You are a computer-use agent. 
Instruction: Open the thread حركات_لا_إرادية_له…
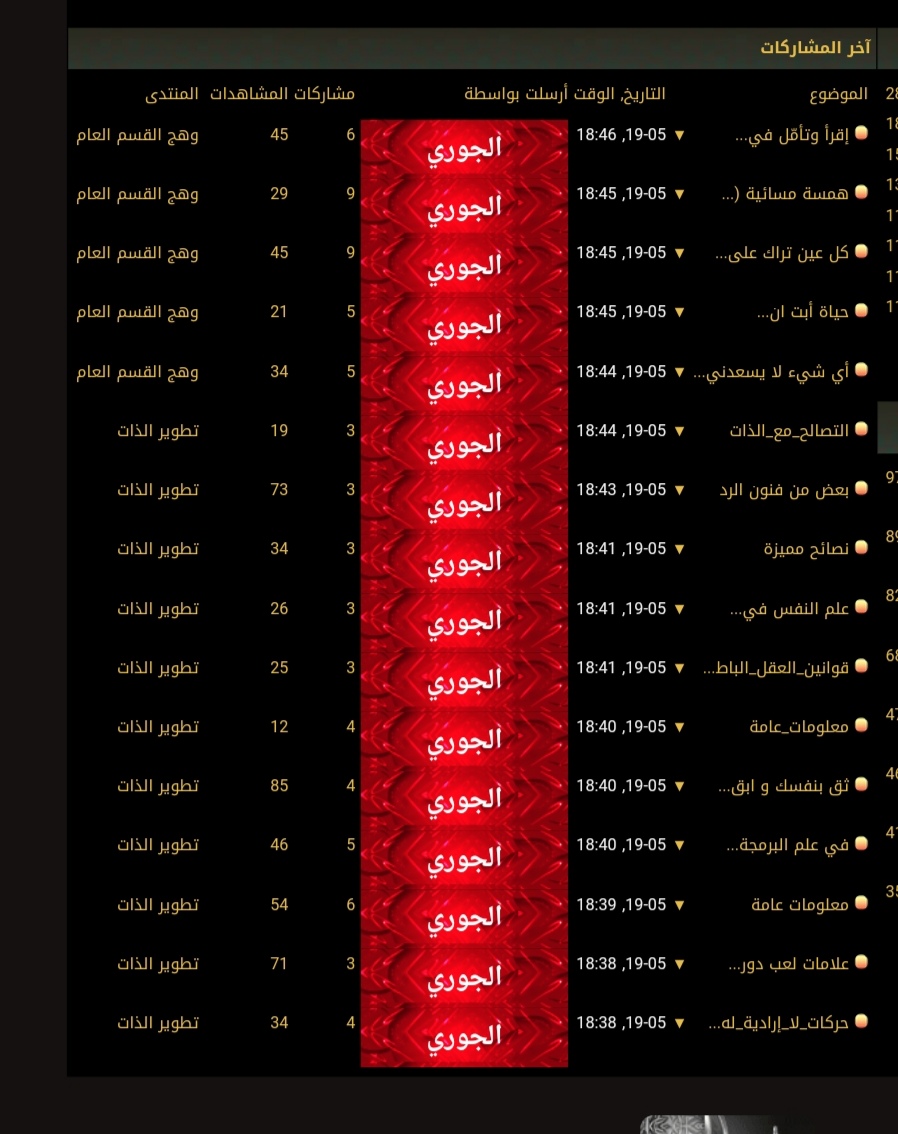(778, 1023)
